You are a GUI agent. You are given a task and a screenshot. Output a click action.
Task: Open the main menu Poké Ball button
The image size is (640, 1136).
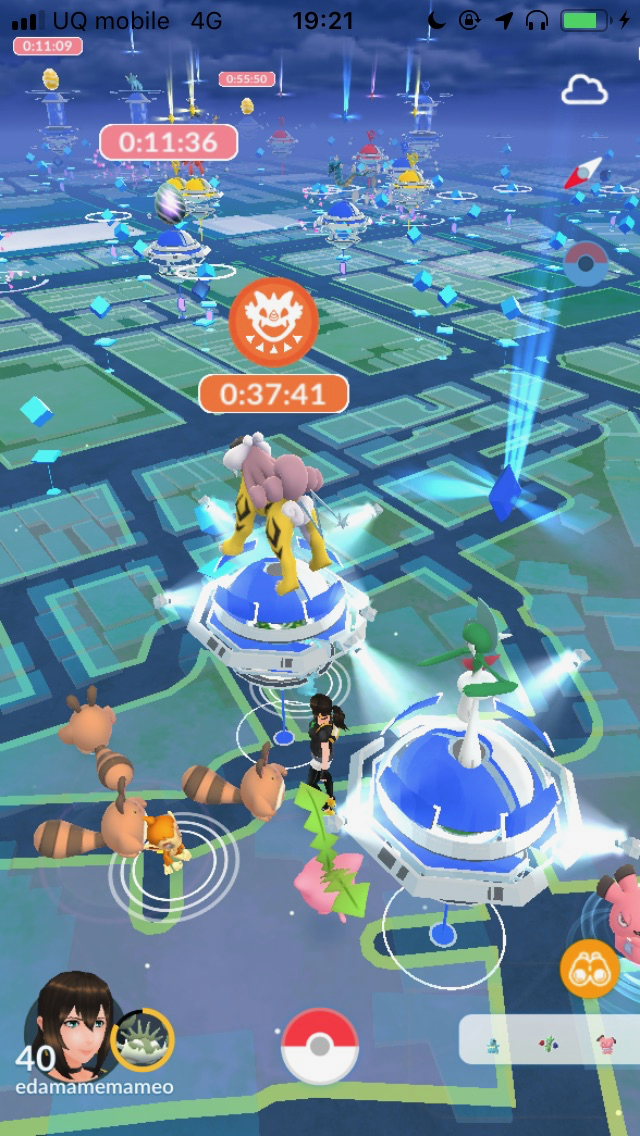(x=319, y=1046)
